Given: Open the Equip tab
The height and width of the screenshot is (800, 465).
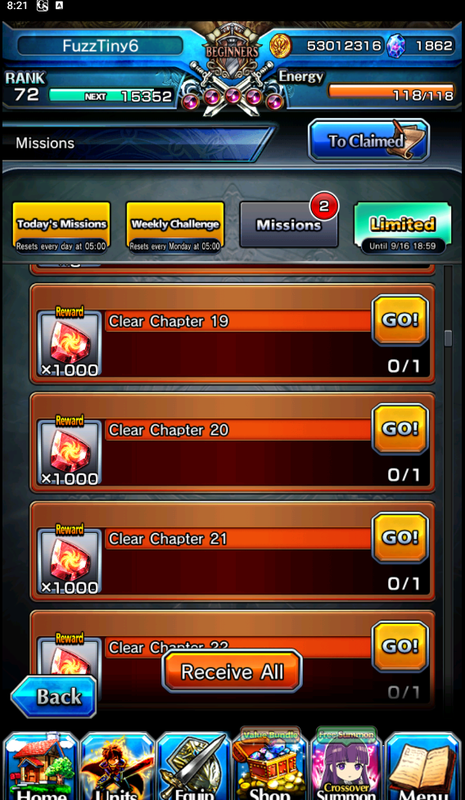Looking at the screenshot, I should click(193, 766).
